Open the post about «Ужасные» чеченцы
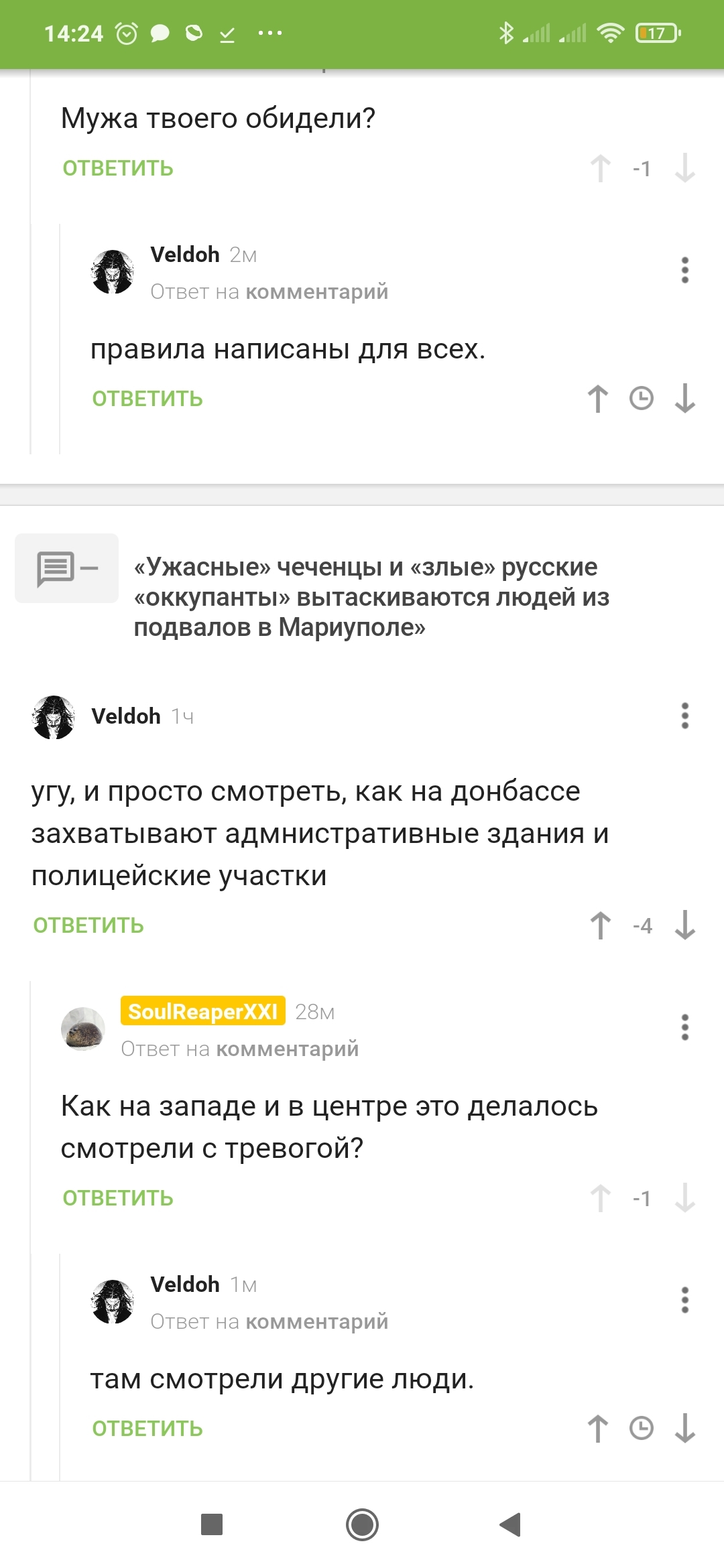 point(371,597)
